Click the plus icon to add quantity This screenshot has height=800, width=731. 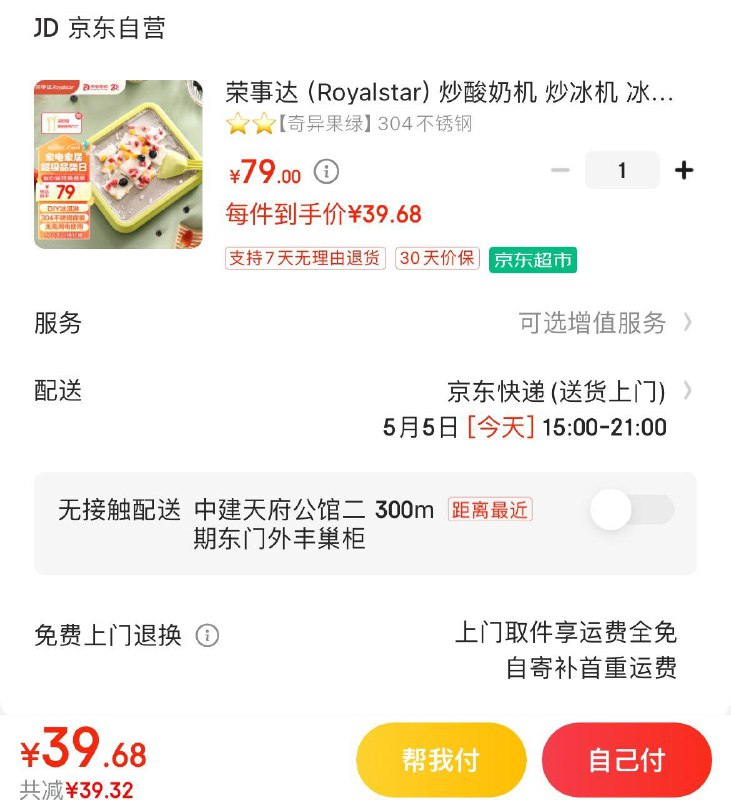tap(684, 170)
